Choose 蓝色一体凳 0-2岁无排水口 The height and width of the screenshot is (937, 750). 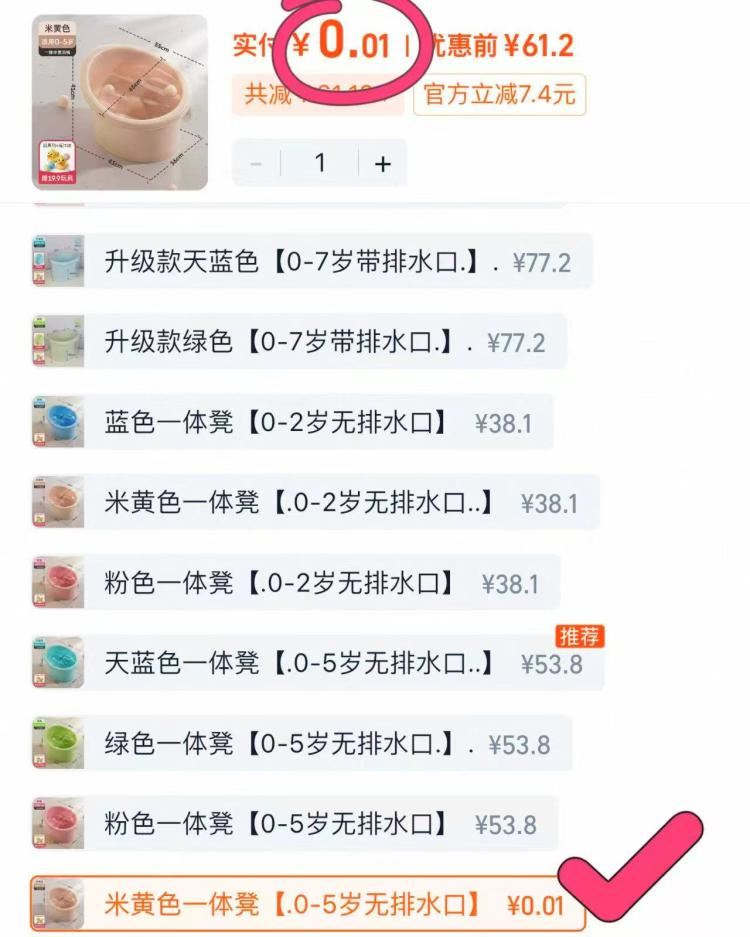291,422
